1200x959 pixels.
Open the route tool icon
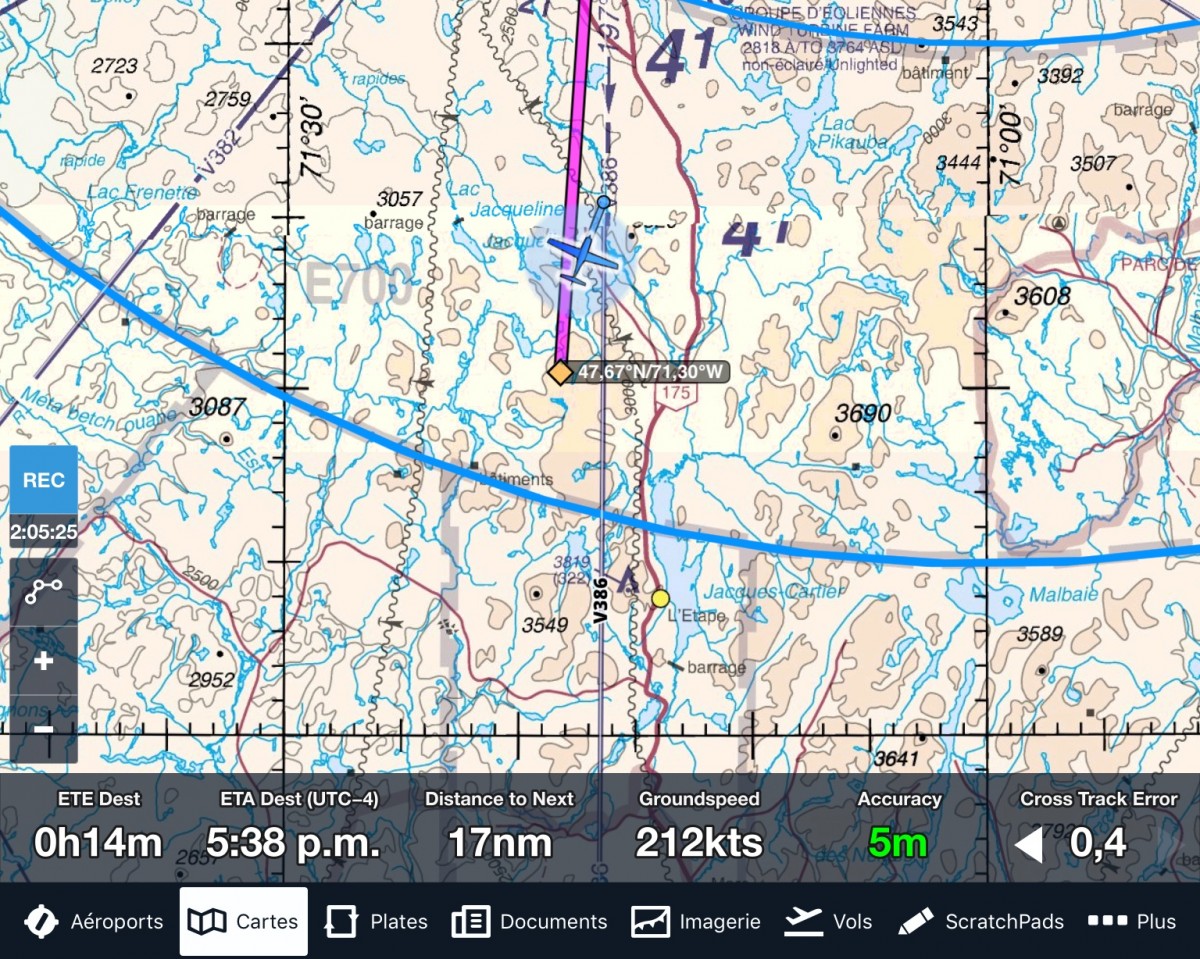pyautogui.click(x=44, y=591)
